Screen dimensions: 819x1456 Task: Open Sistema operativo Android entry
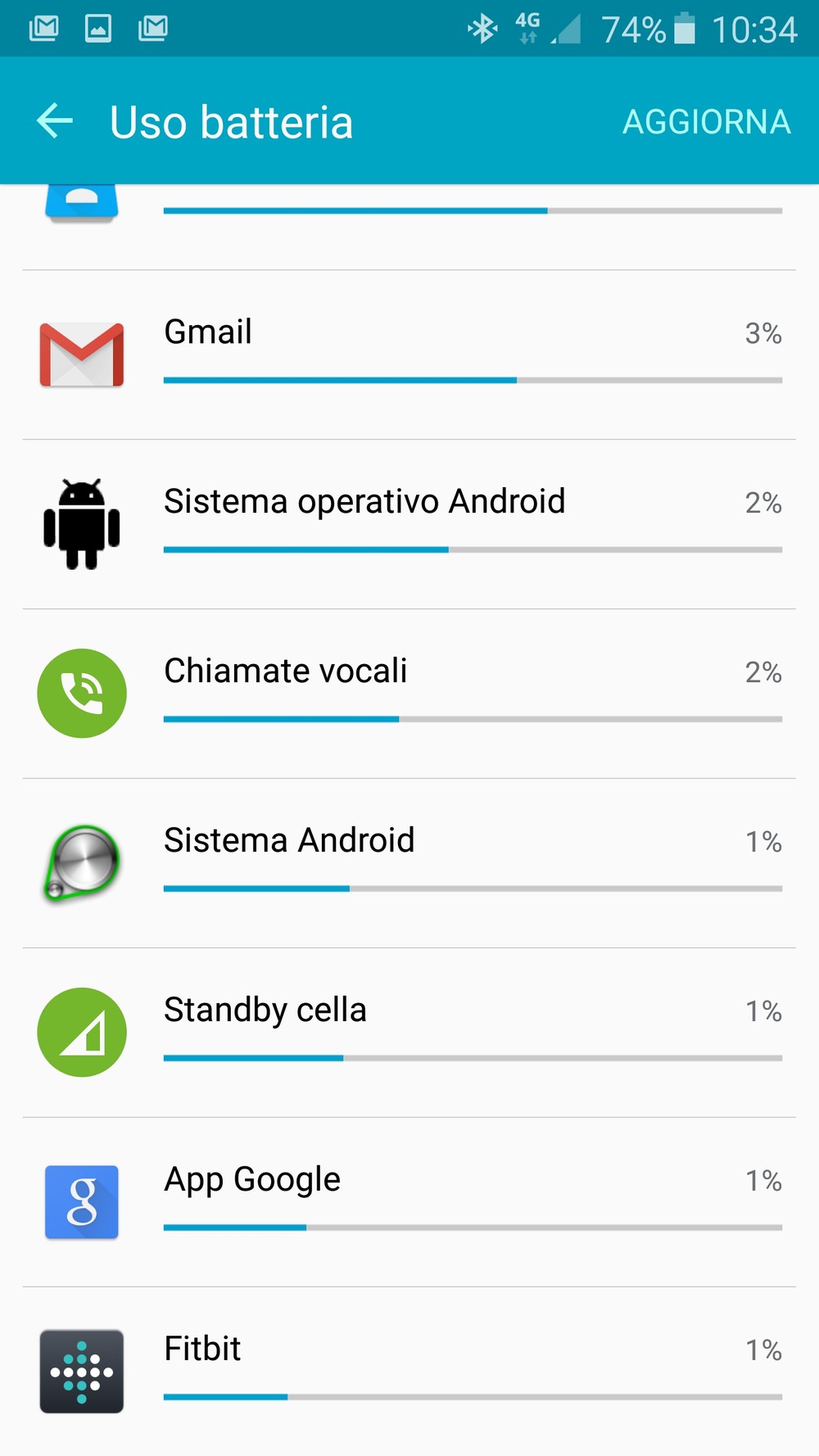point(409,524)
